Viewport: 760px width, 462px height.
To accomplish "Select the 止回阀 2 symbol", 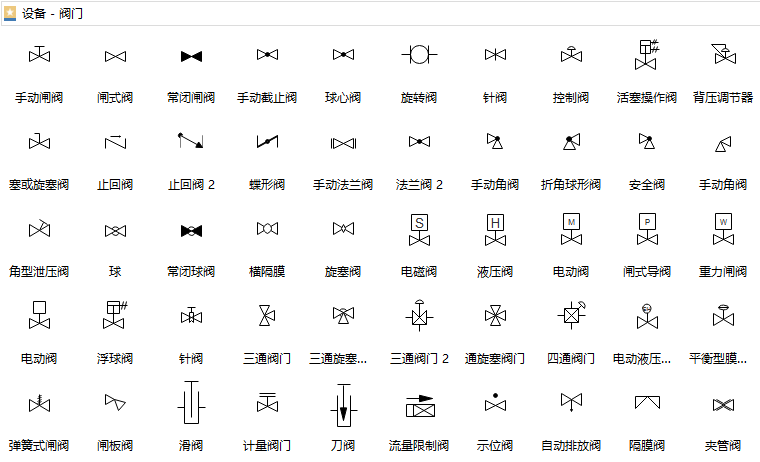I will (x=191, y=142).
